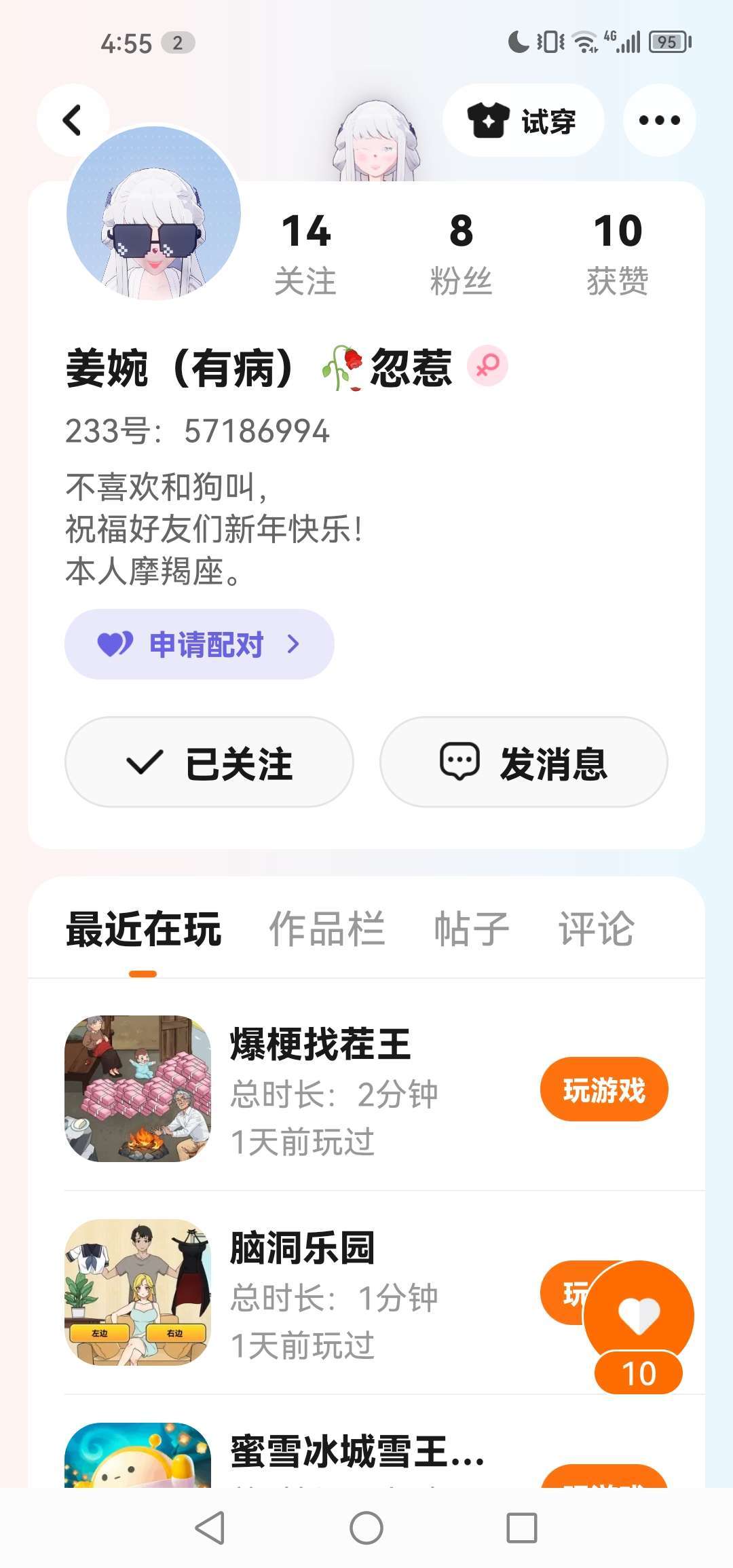Tap 玩游戏 for 爆梗找茬王
Viewport: 733px width, 1568px height.
(604, 1089)
